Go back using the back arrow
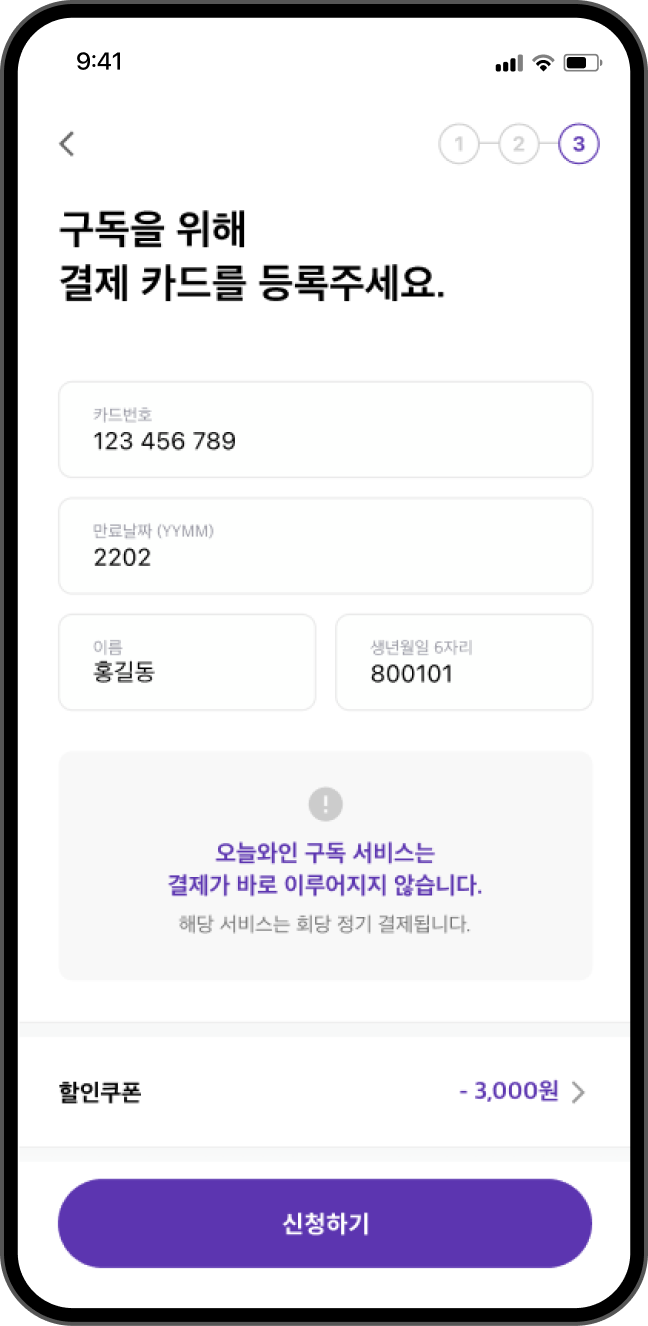648x1326 pixels. click(x=67, y=144)
